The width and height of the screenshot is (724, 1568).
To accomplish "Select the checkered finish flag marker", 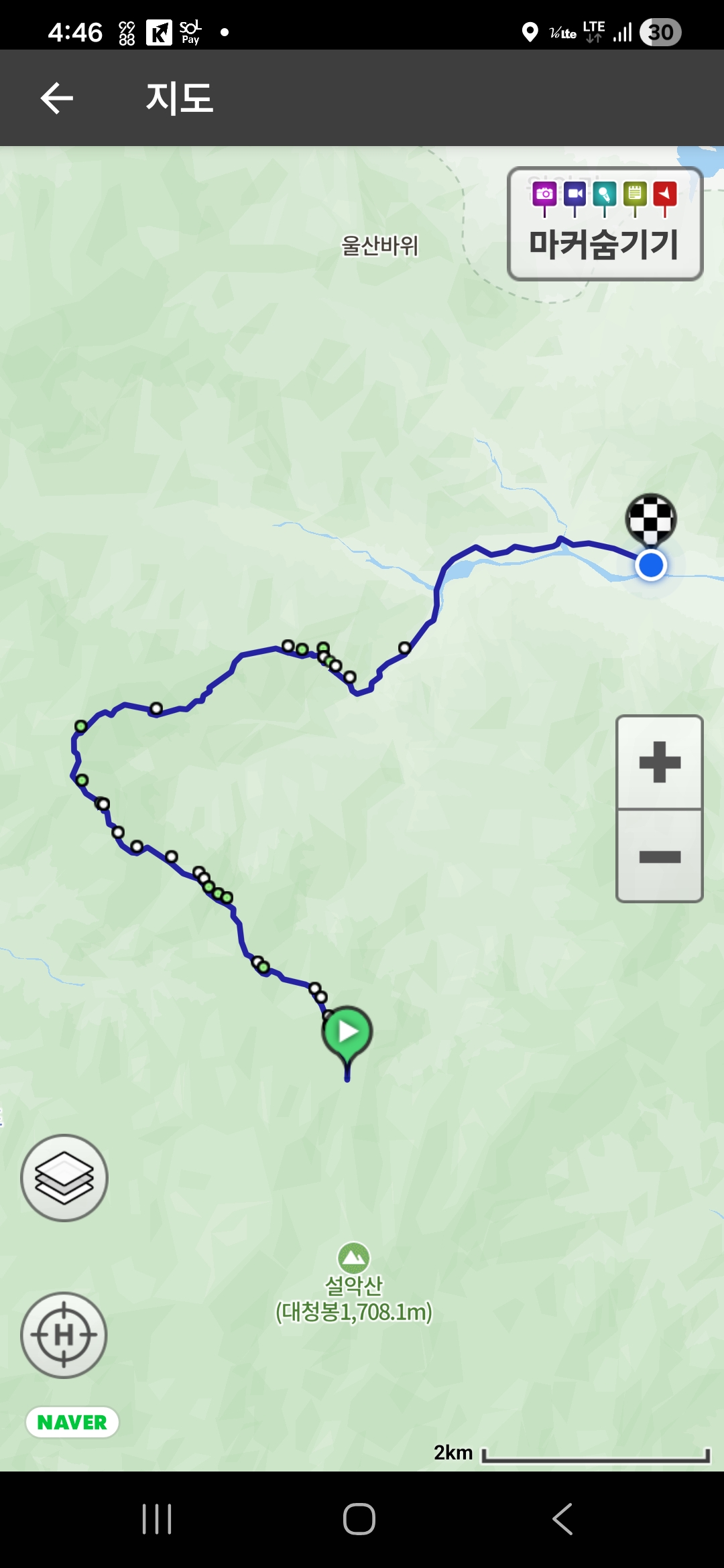I will [651, 519].
